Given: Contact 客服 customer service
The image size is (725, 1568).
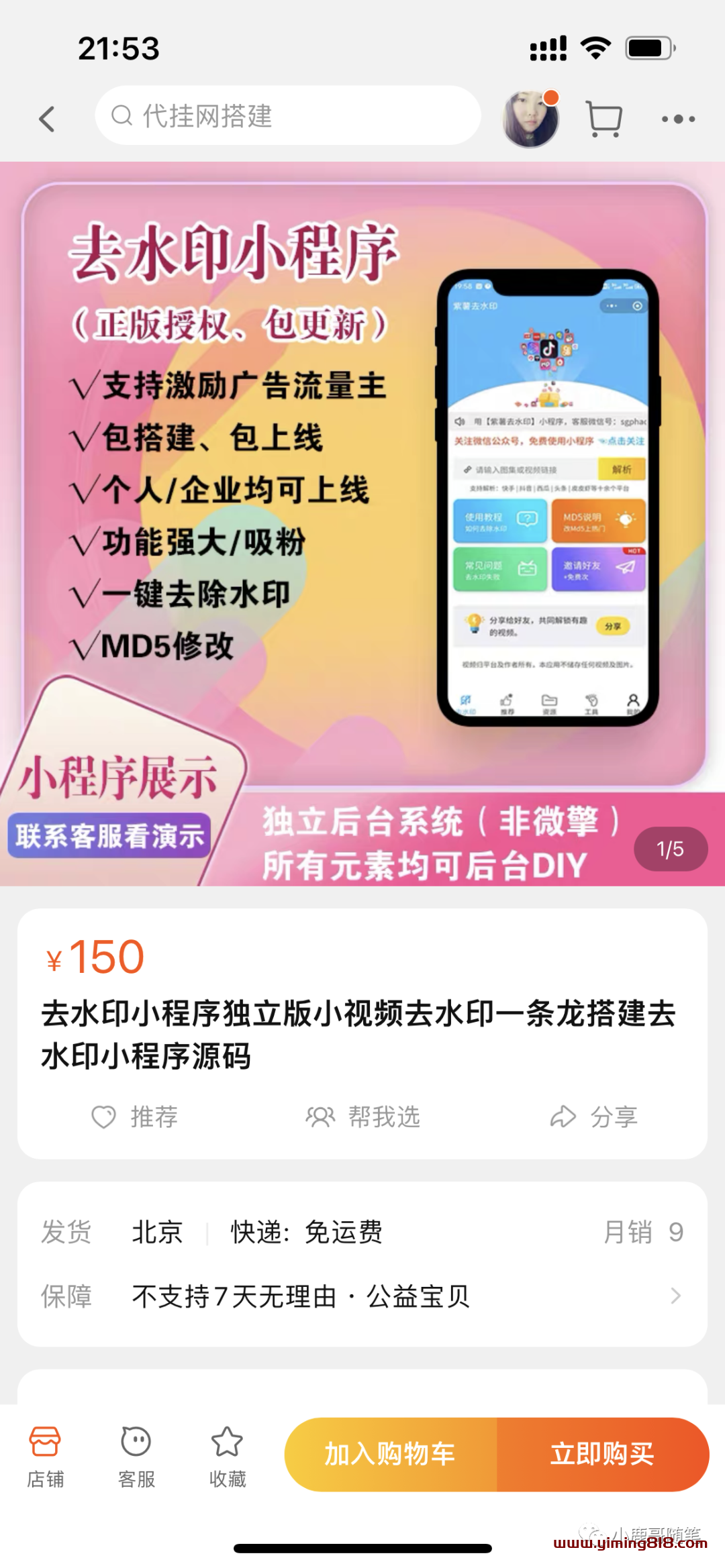Looking at the screenshot, I should tap(136, 1455).
